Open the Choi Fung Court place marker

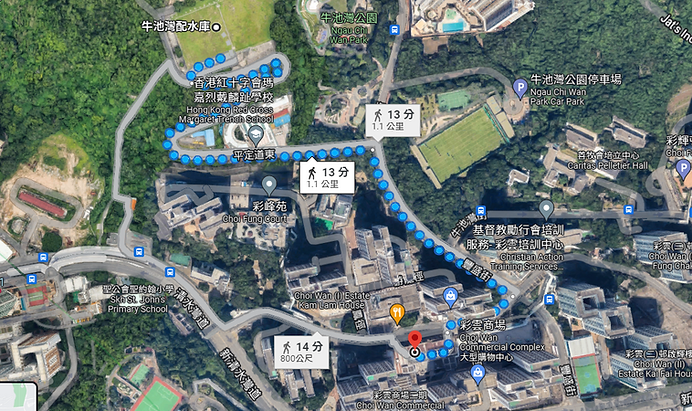tap(269, 184)
